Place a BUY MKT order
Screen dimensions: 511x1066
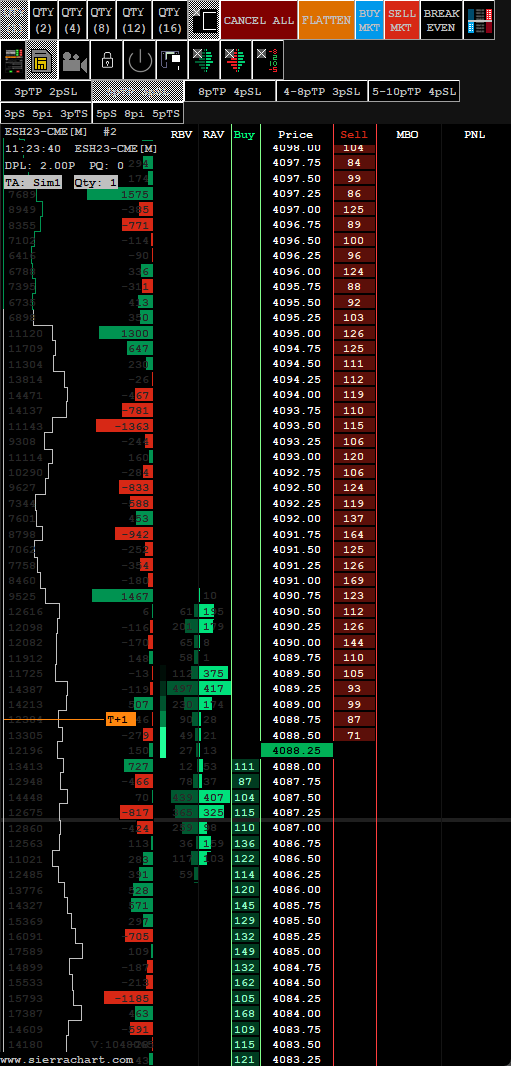(370, 20)
